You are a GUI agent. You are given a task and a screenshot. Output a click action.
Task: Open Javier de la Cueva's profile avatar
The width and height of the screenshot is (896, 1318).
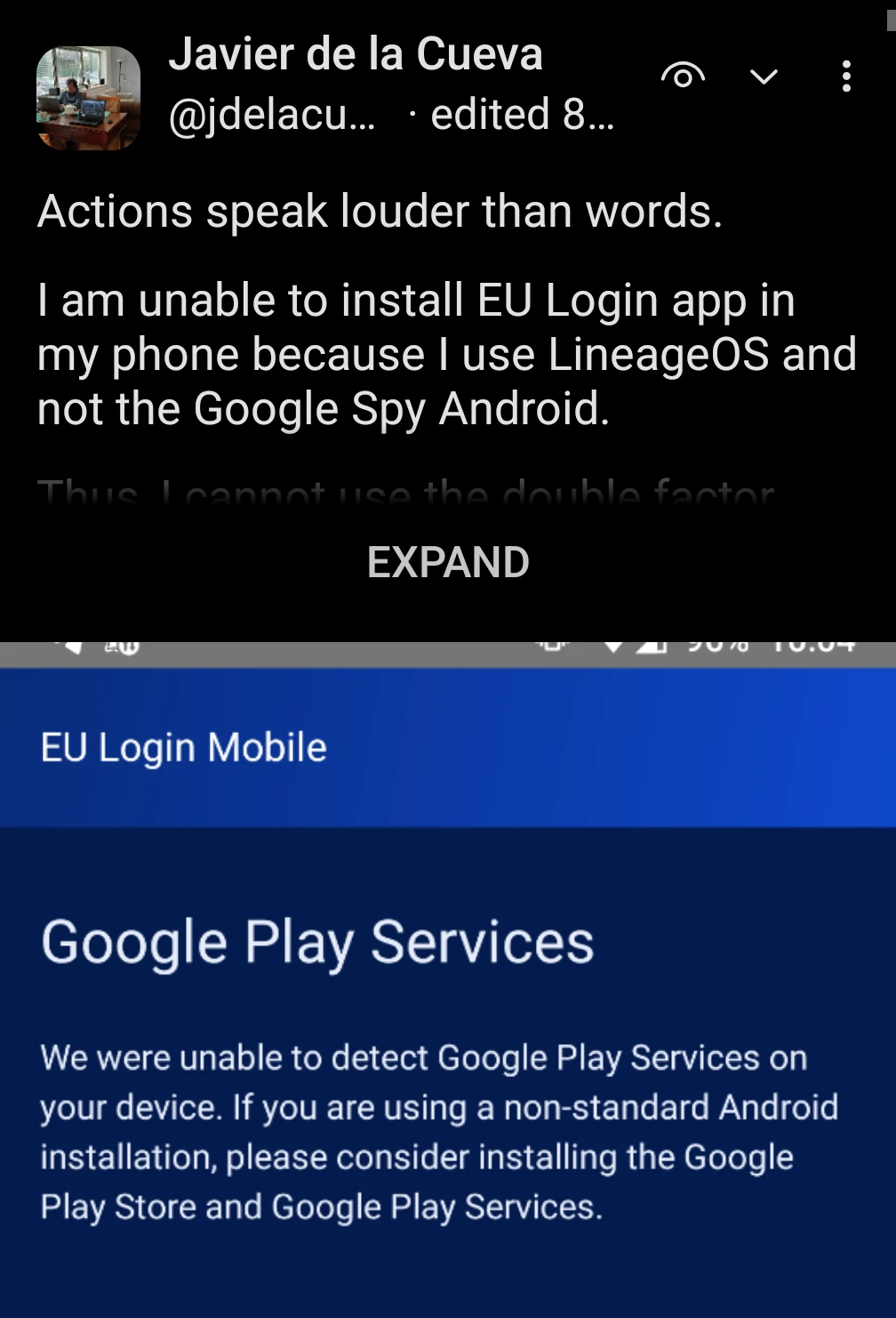(88, 97)
